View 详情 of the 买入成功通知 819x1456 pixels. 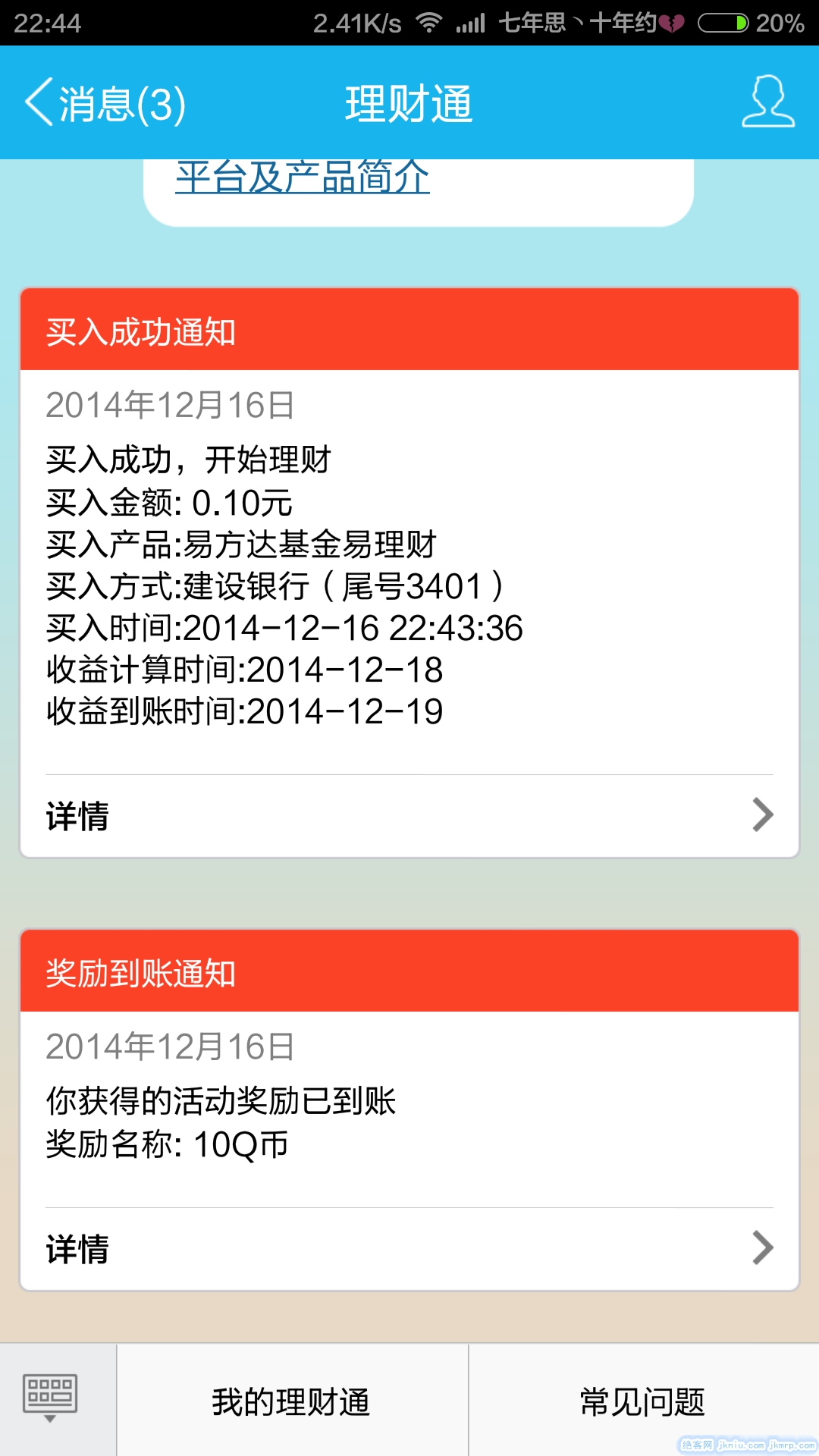(x=409, y=816)
